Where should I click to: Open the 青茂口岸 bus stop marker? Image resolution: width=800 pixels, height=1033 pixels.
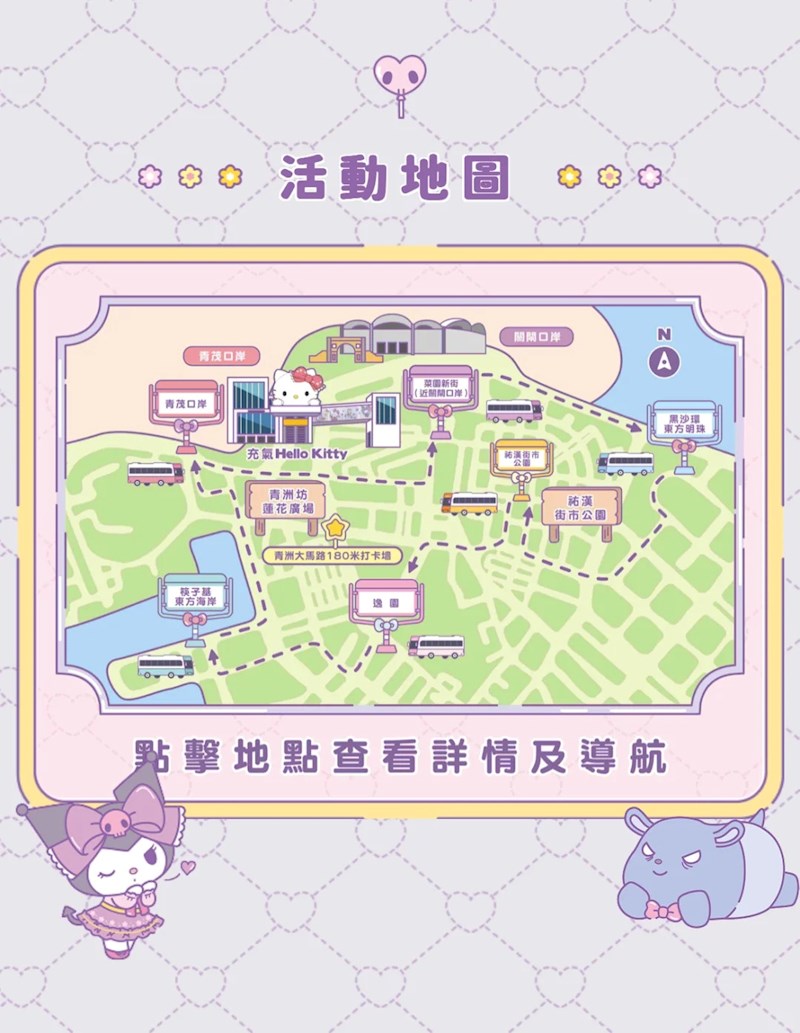[184, 404]
